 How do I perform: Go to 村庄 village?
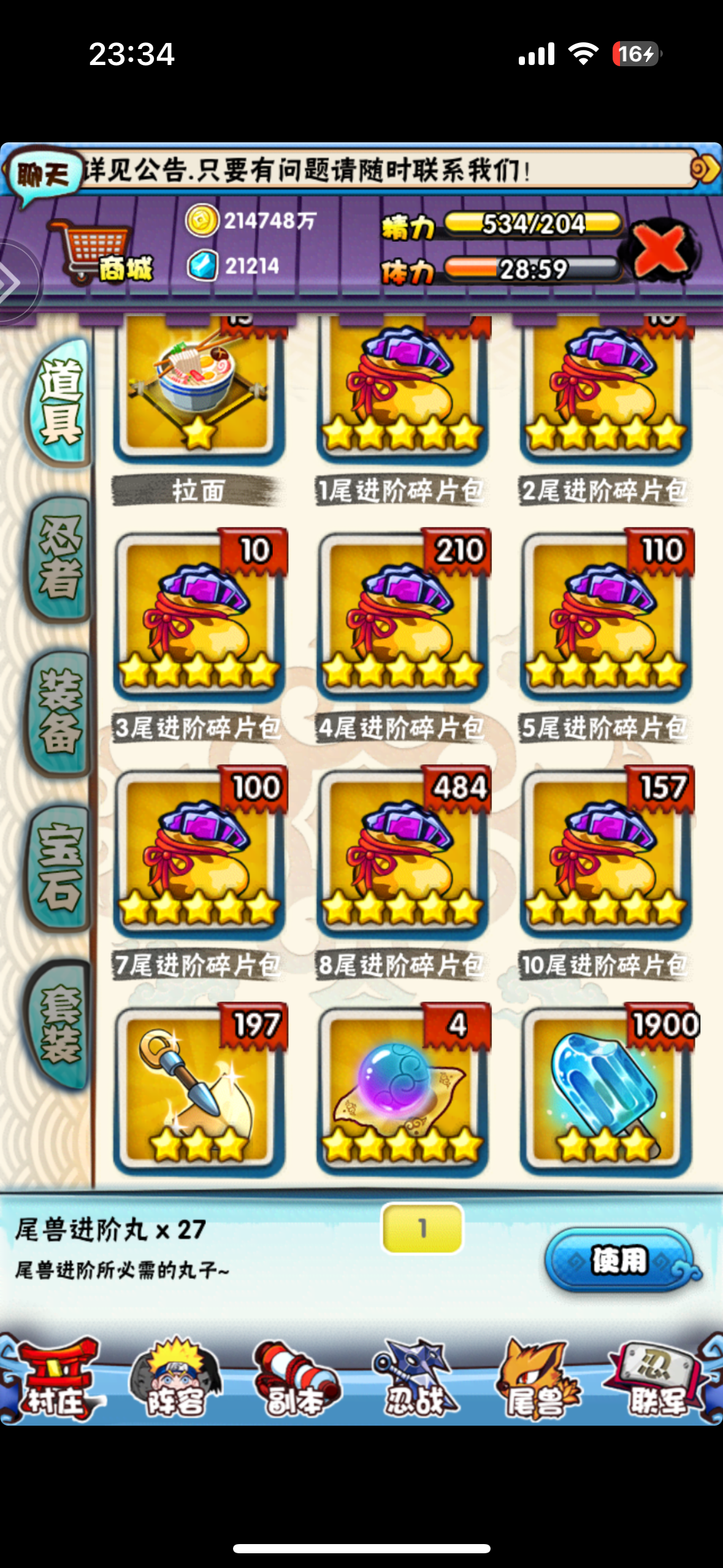tap(56, 1380)
